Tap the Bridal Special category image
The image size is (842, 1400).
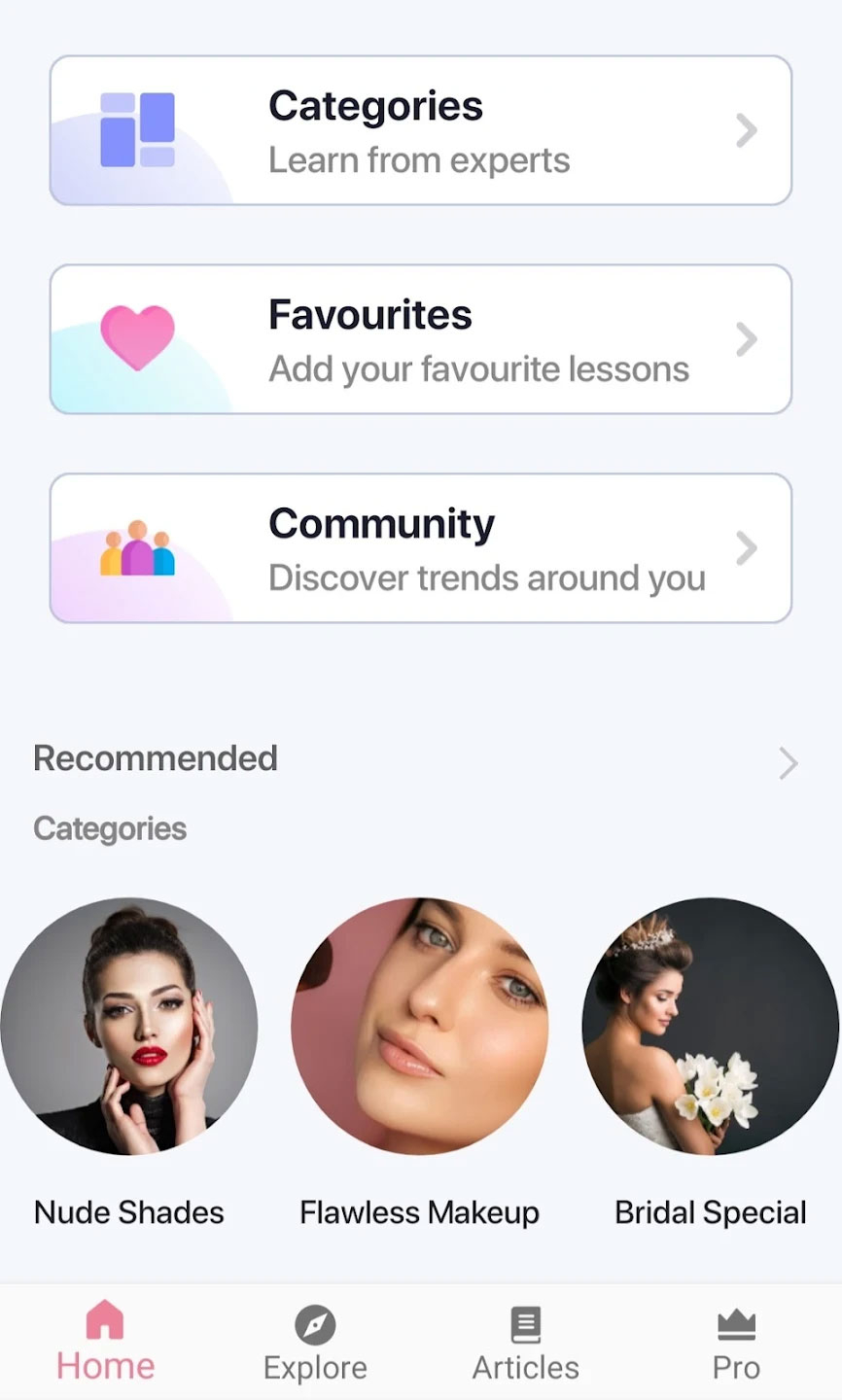coord(709,1026)
